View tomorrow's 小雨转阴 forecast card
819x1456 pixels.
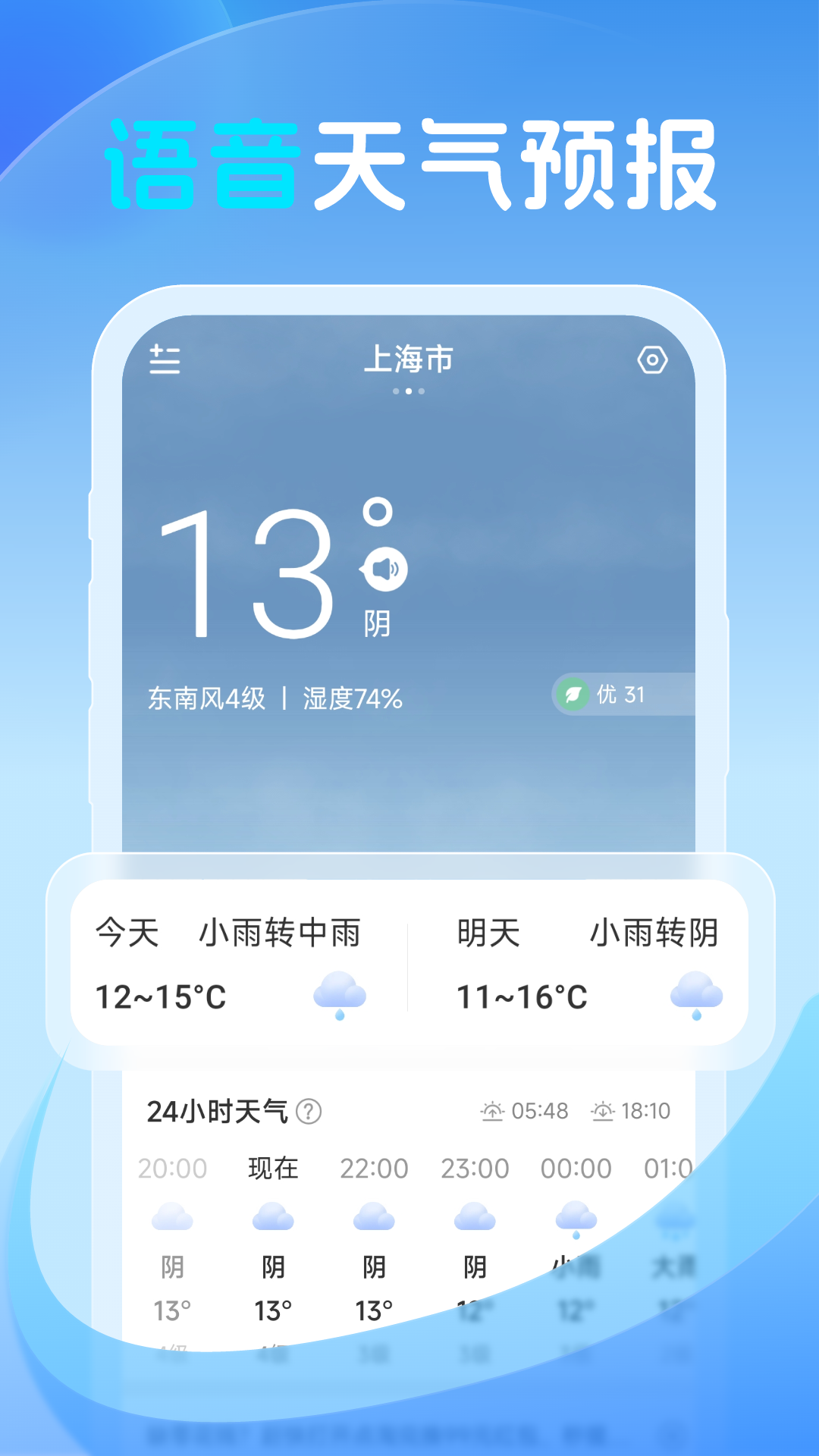584,963
